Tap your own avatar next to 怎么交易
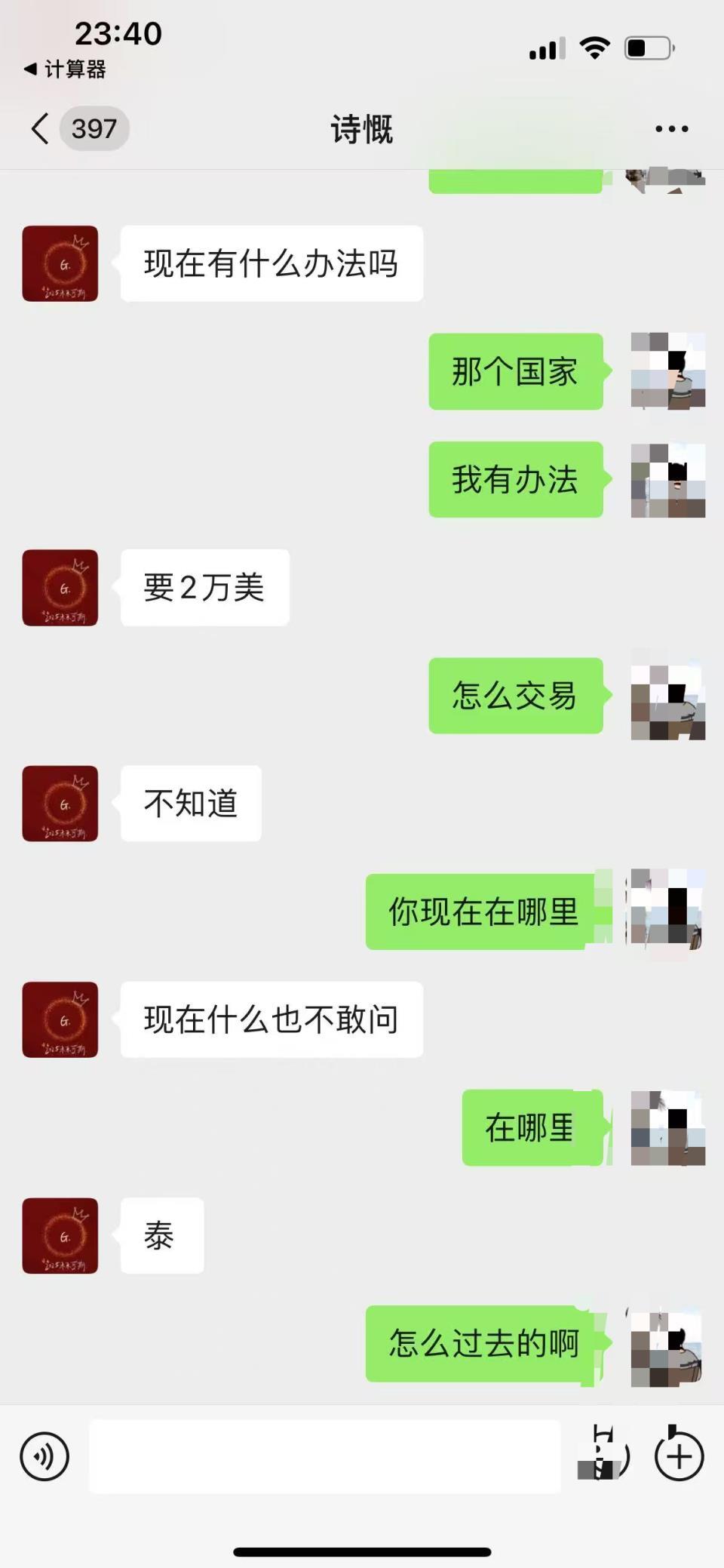The image size is (724, 1568). point(667,698)
